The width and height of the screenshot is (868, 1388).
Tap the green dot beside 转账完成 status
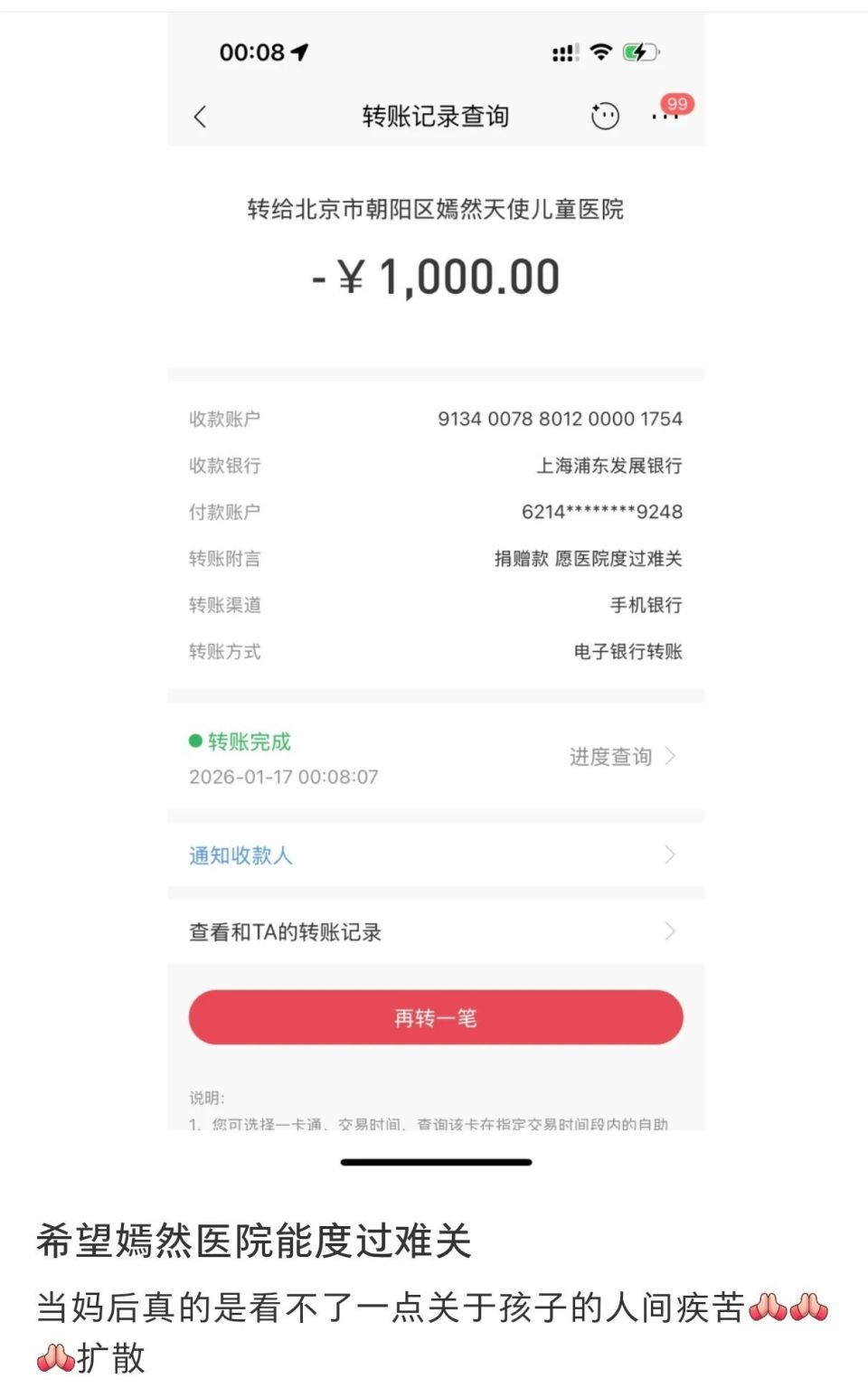tap(195, 741)
